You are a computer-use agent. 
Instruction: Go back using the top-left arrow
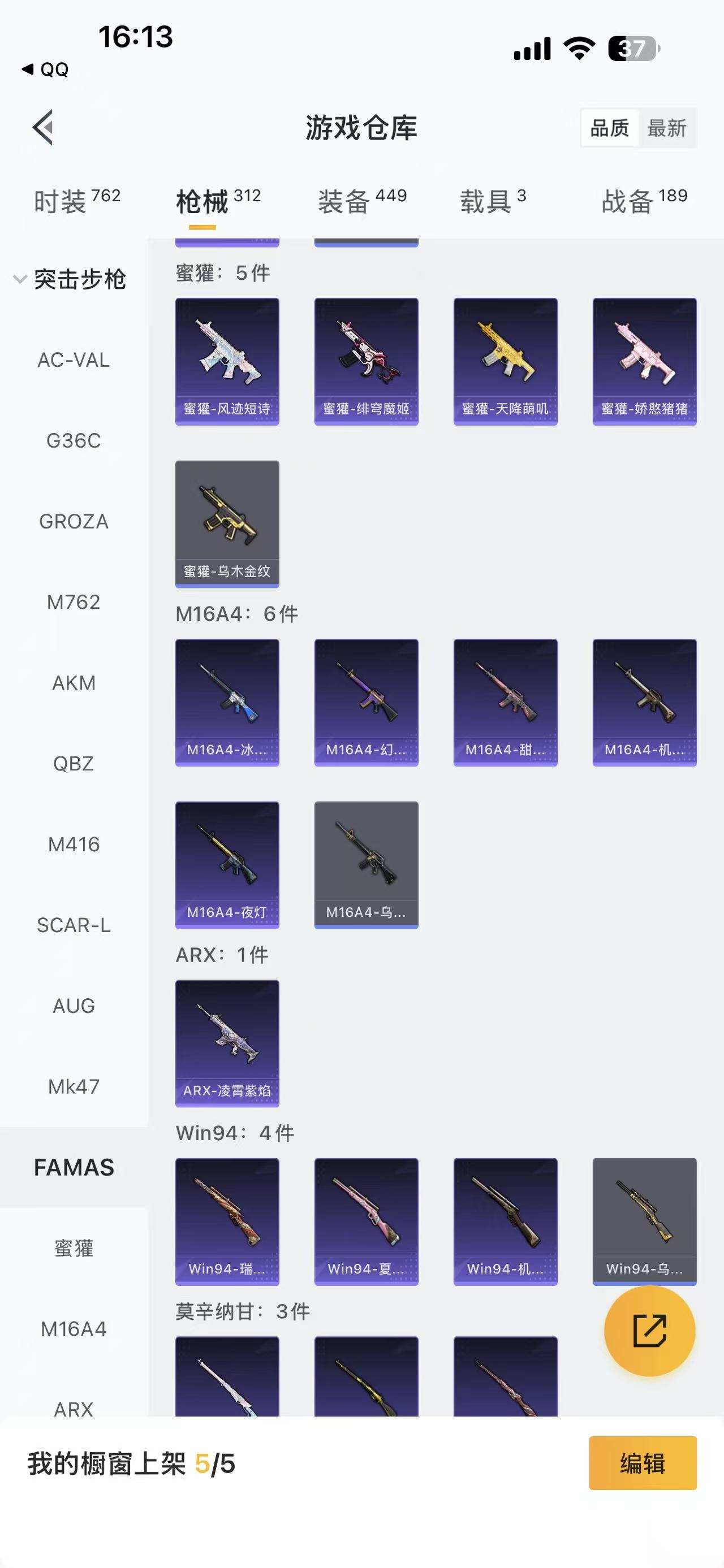[x=43, y=128]
